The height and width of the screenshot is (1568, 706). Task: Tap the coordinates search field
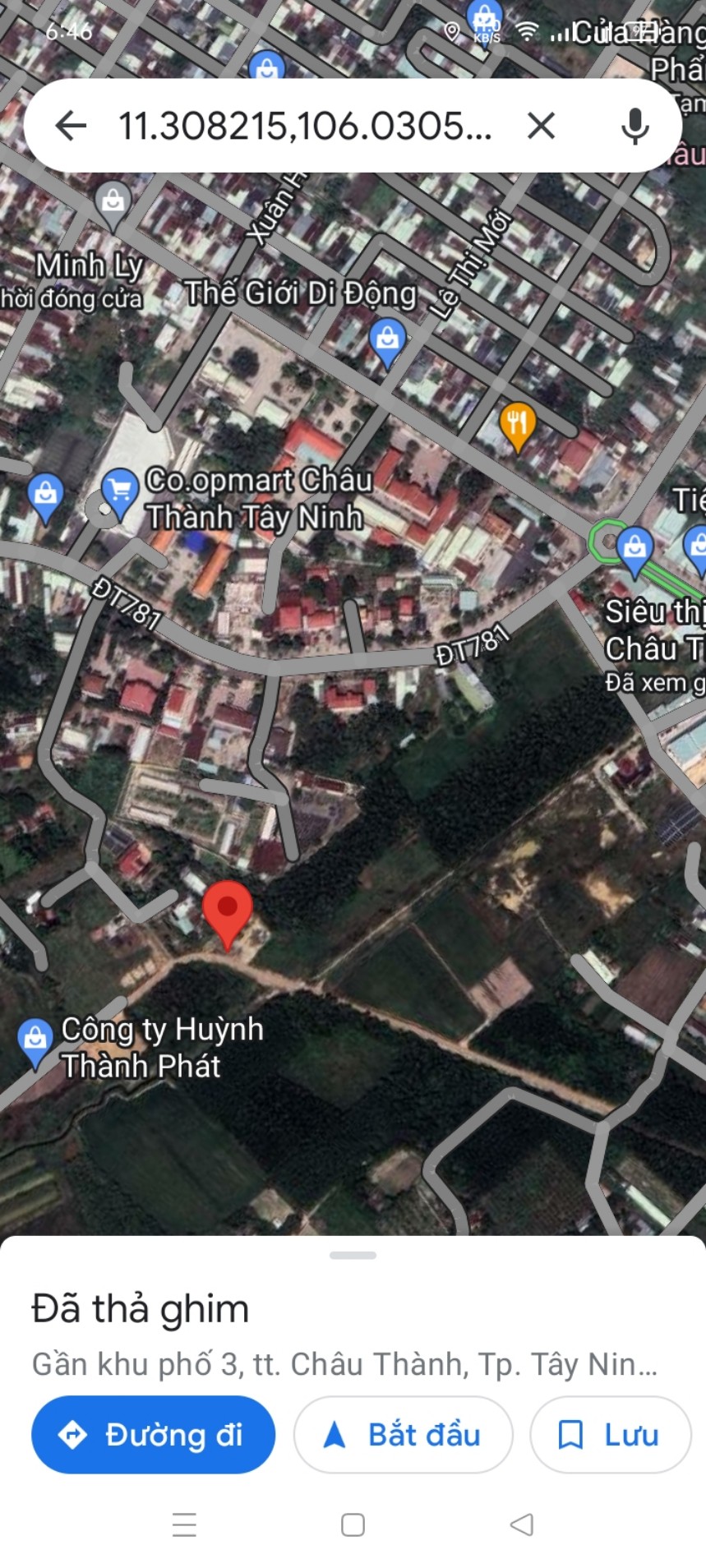[x=305, y=126]
